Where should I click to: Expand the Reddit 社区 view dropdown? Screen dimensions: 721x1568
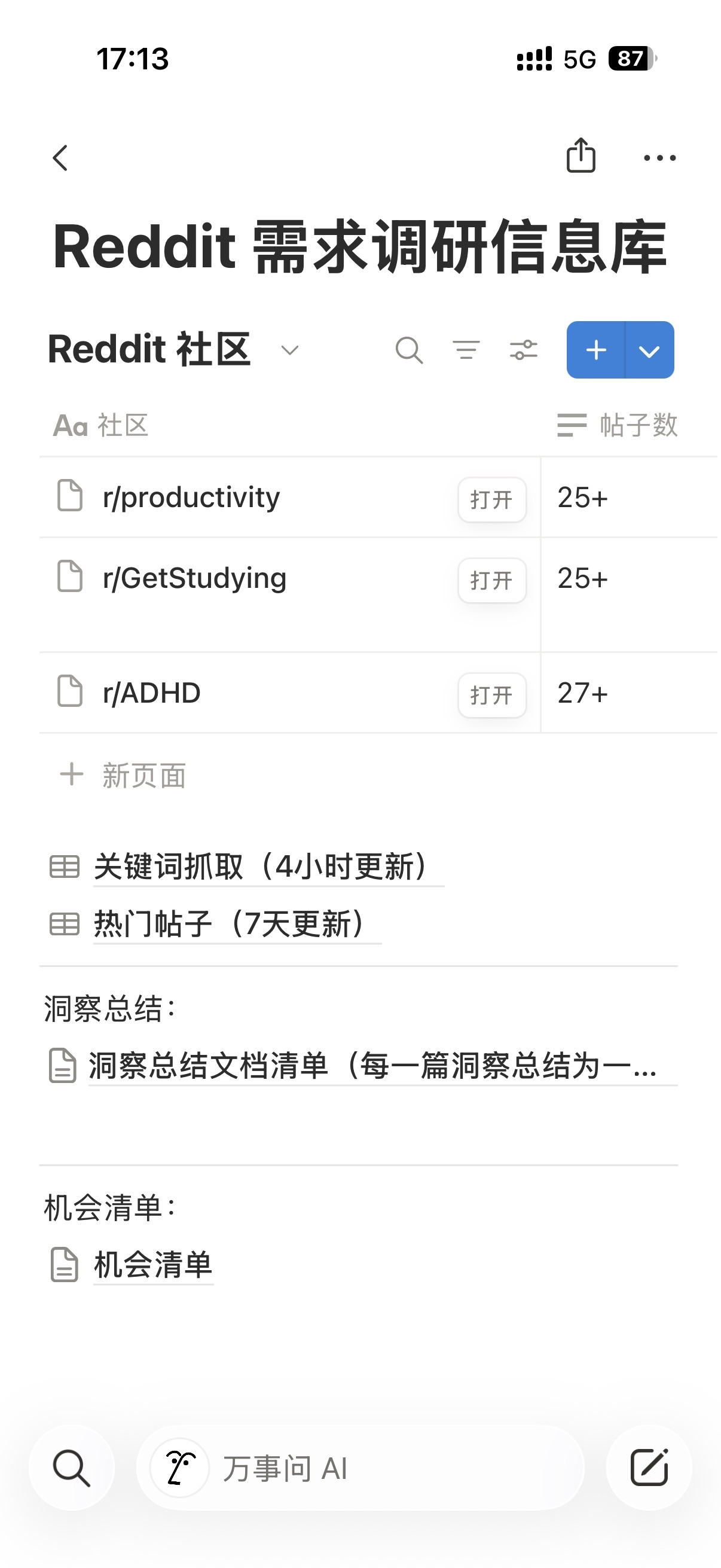[x=289, y=350]
